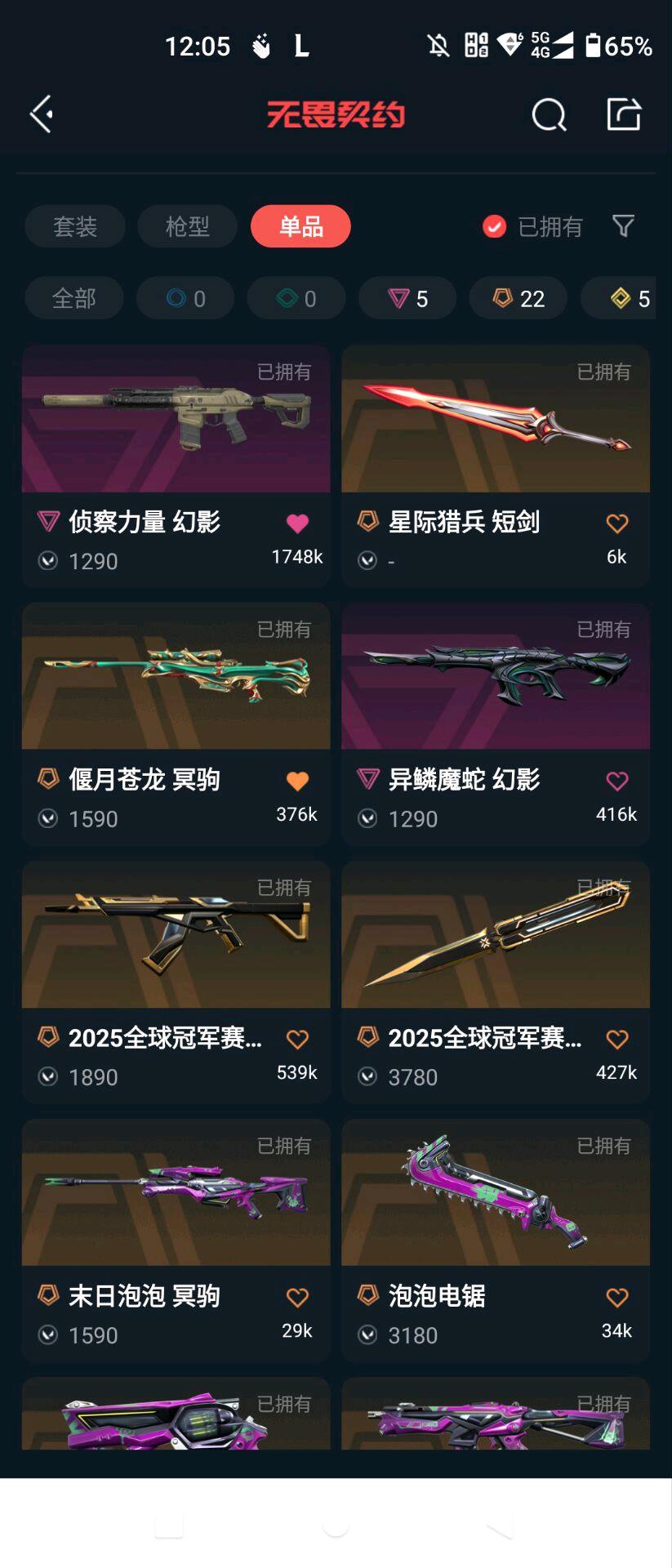Go back using the top-left arrow
This screenshot has height=1568, width=672.
[42, 114]
